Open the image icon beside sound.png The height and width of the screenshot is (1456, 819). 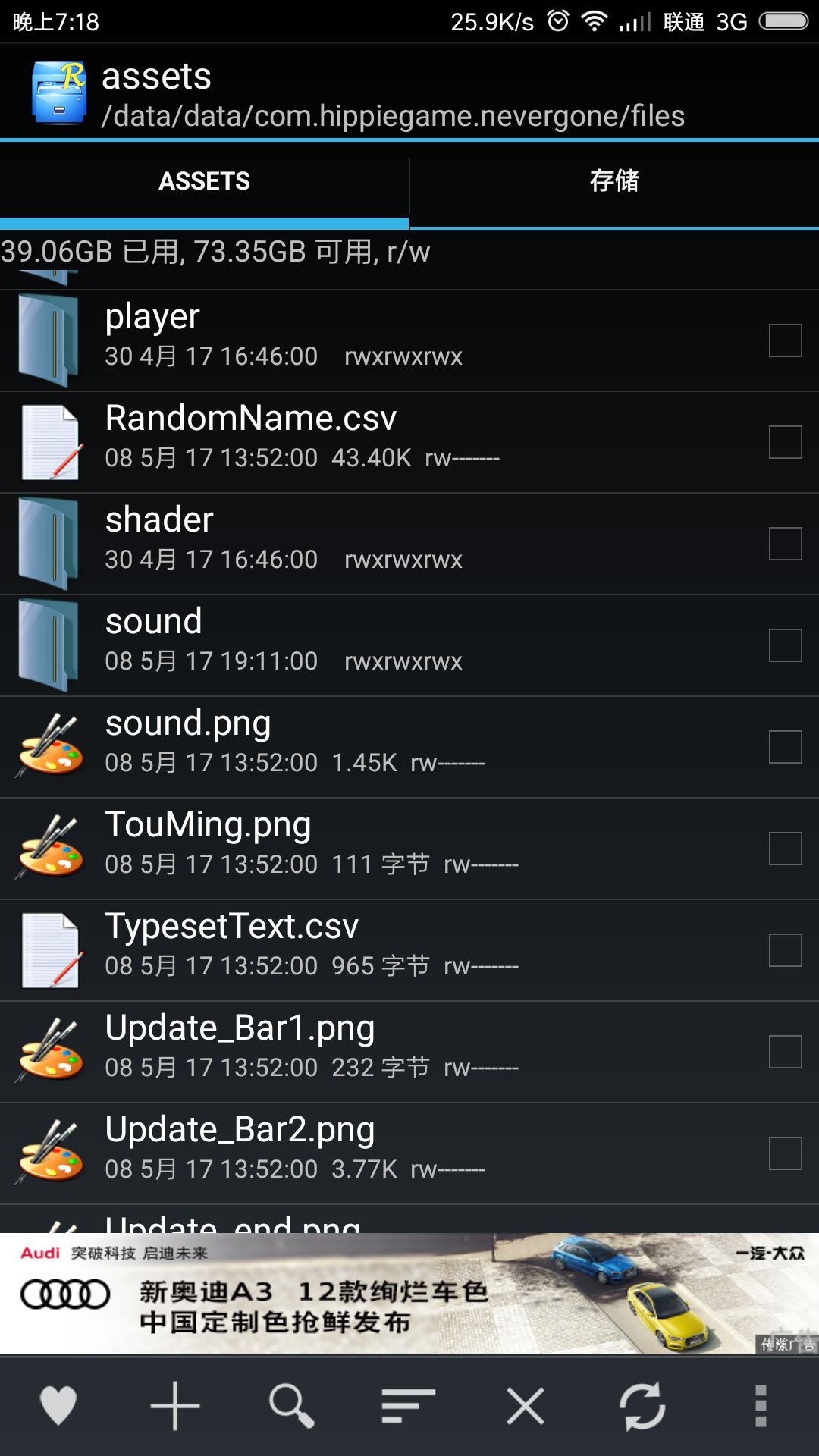48,747
